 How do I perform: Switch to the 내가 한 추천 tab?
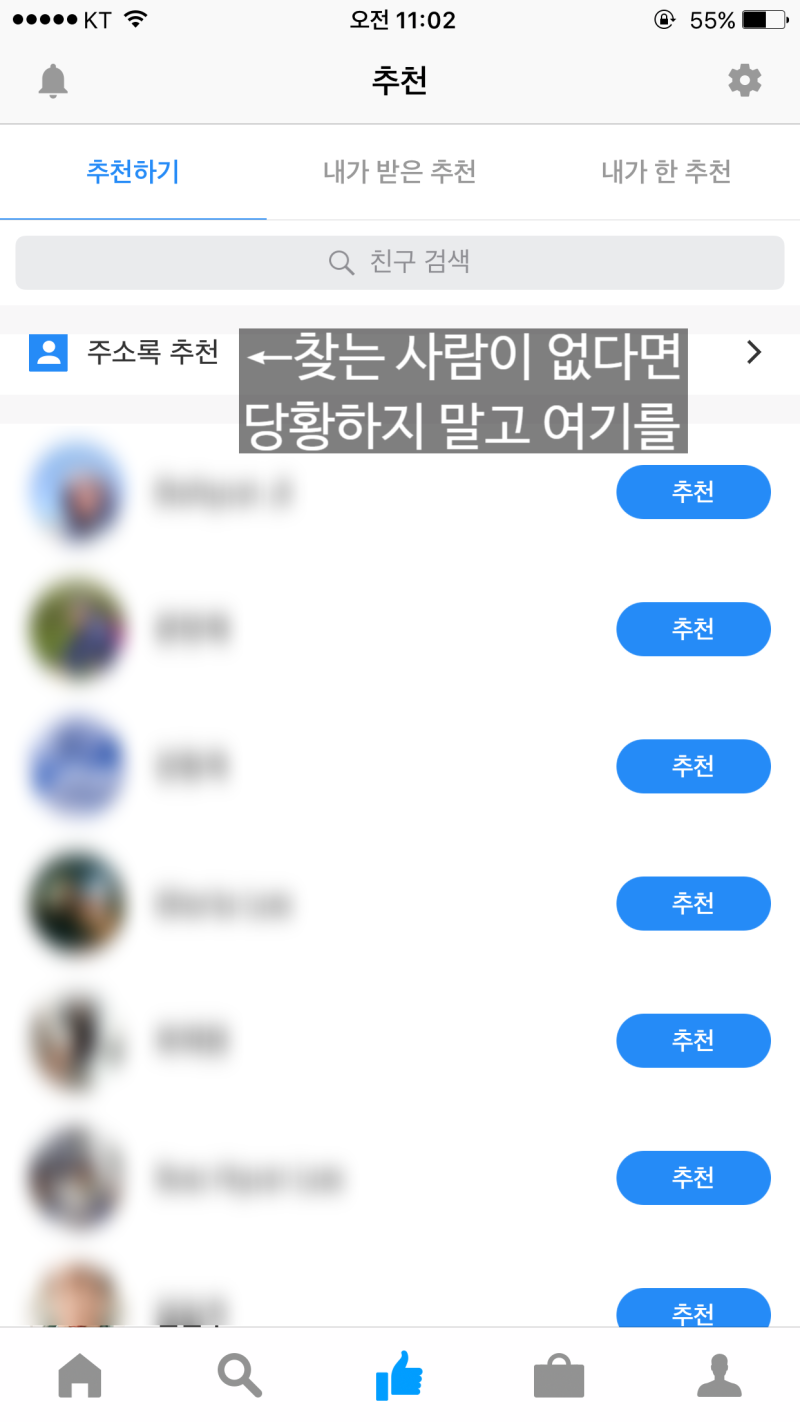[x=667, y=172]
